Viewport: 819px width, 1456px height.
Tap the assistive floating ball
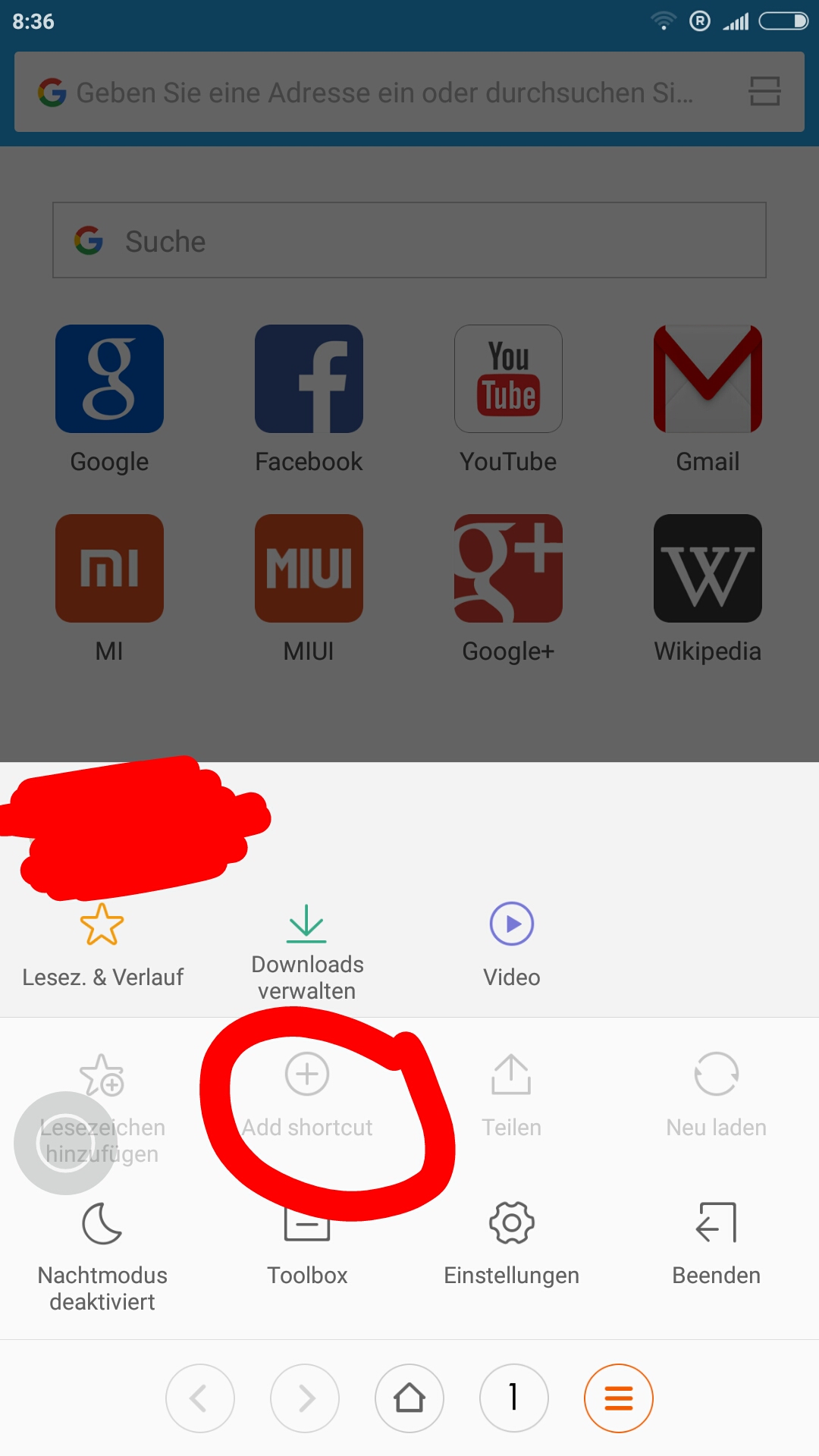click(x=65, y=1143)
